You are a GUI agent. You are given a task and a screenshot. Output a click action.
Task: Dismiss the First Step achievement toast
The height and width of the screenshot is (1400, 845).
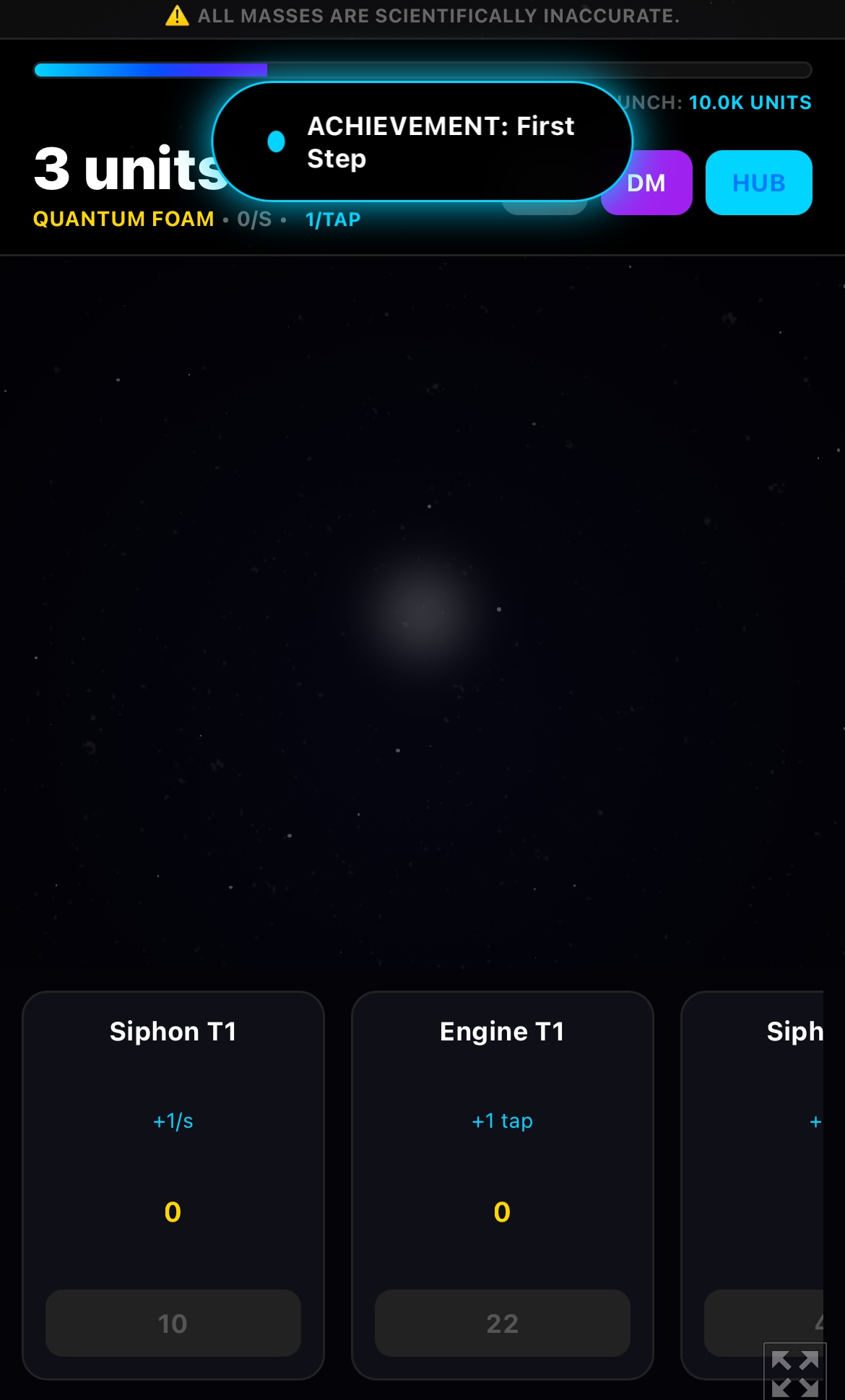coord(422,142)
